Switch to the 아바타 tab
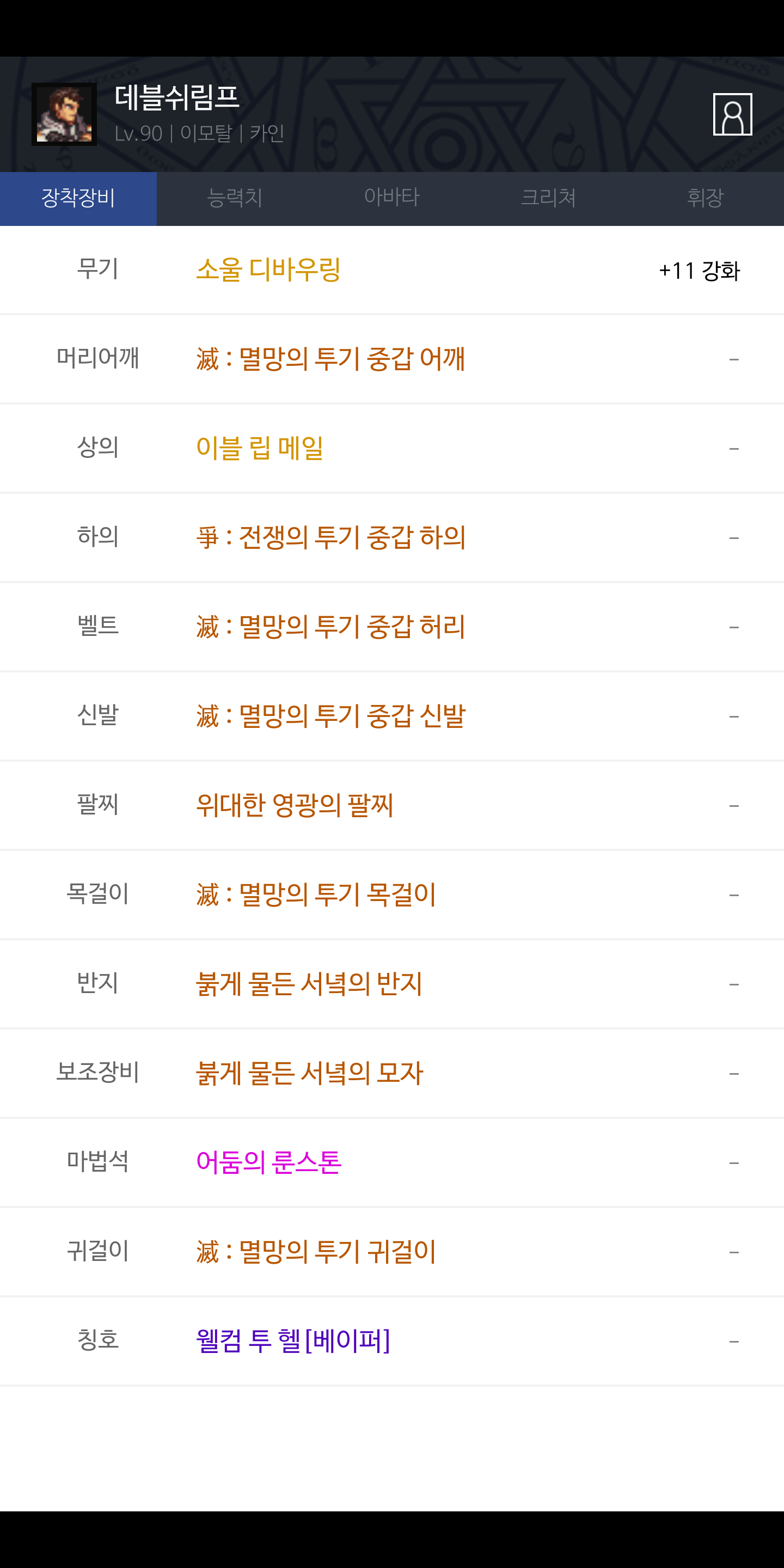Image resolution: width=784 pixels, height=1568 pixels. (x=392, y=198)
